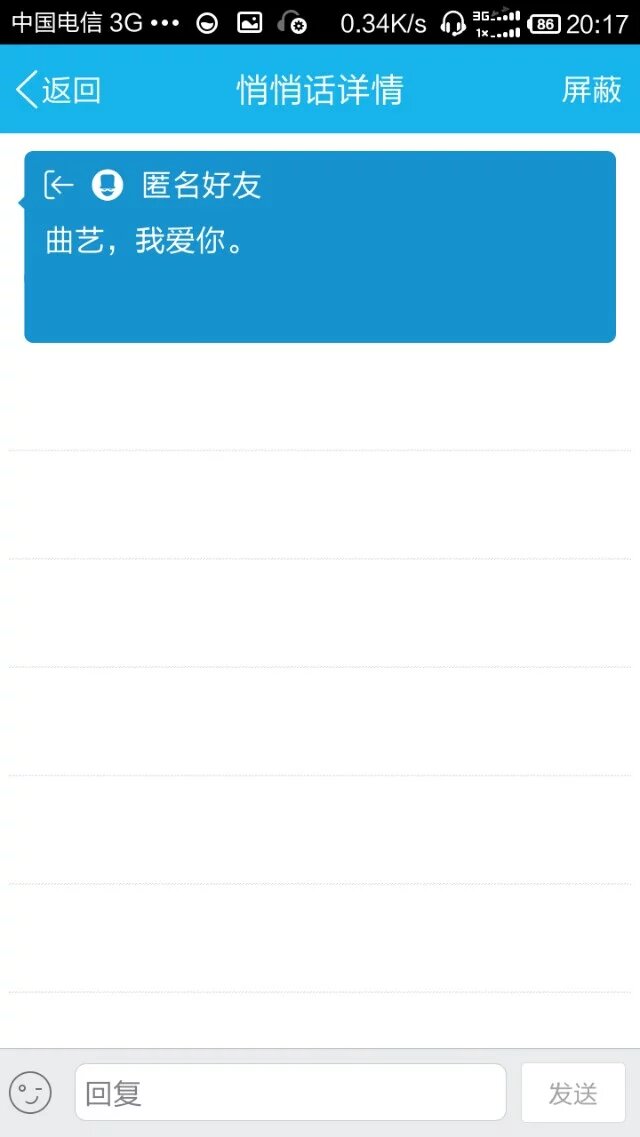640x1137 pixels.
Task: Open the emoji picker smiley icon
Action: coord(30,1092)
